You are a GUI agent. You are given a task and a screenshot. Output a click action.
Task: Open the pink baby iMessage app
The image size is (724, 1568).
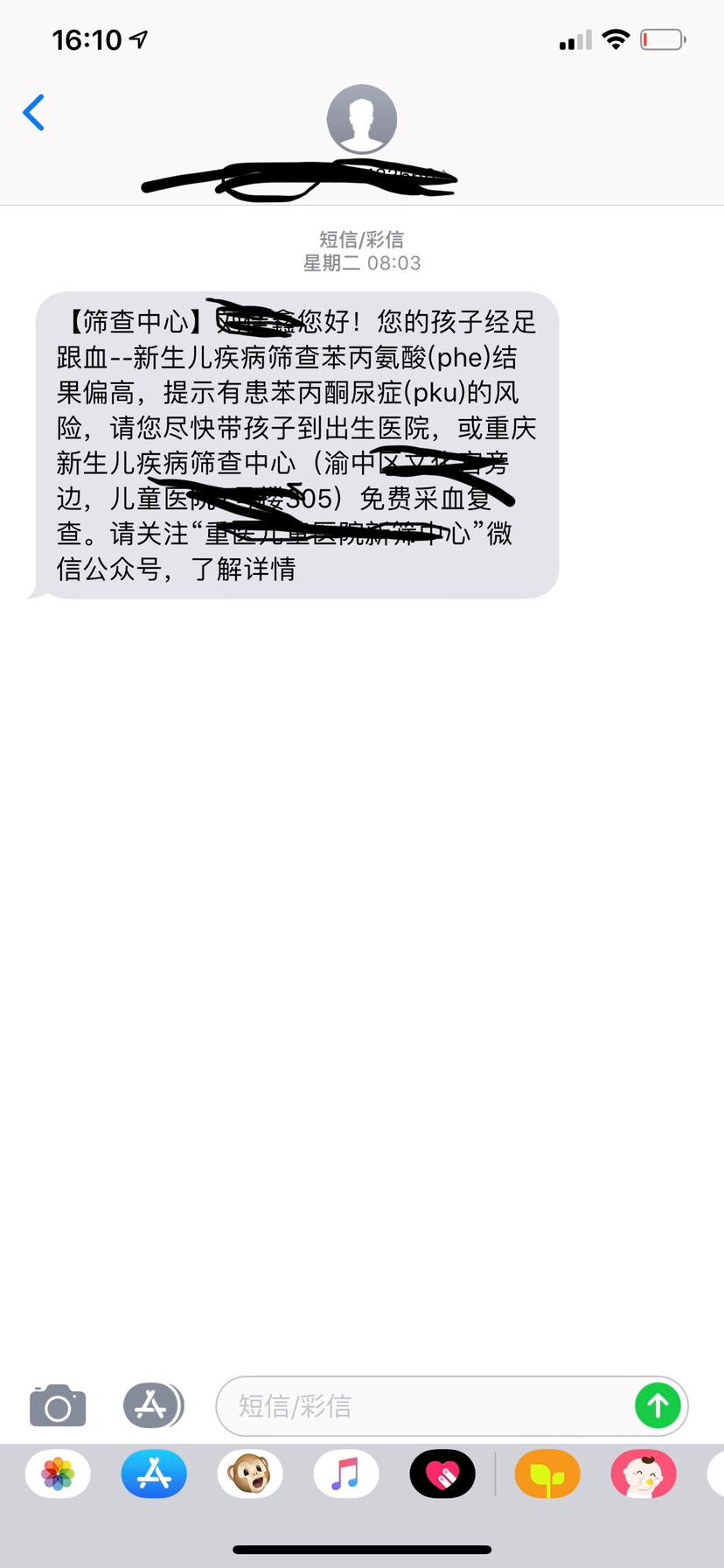[644, 1474]
